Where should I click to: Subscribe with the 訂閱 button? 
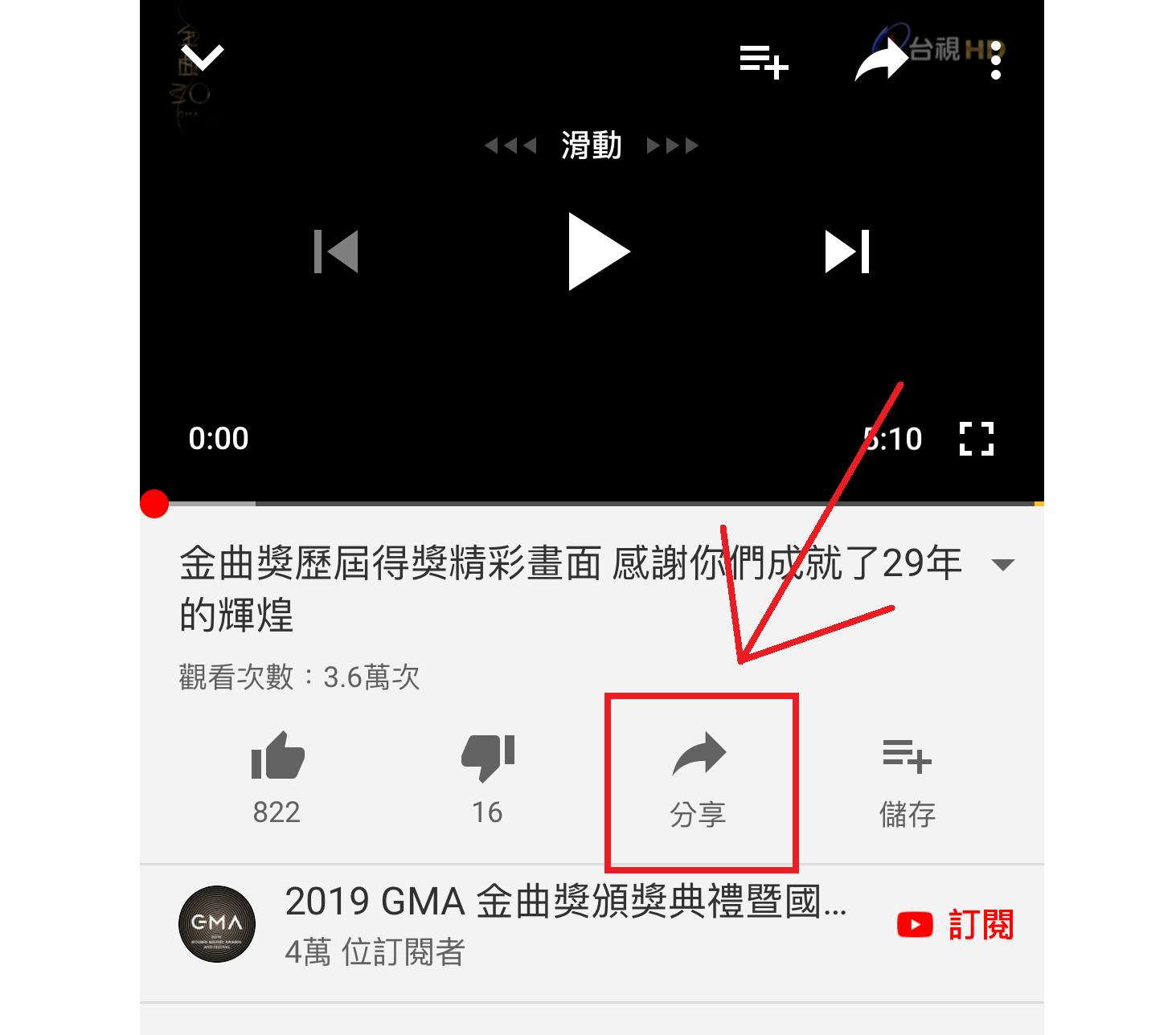(x=956, y=925)
